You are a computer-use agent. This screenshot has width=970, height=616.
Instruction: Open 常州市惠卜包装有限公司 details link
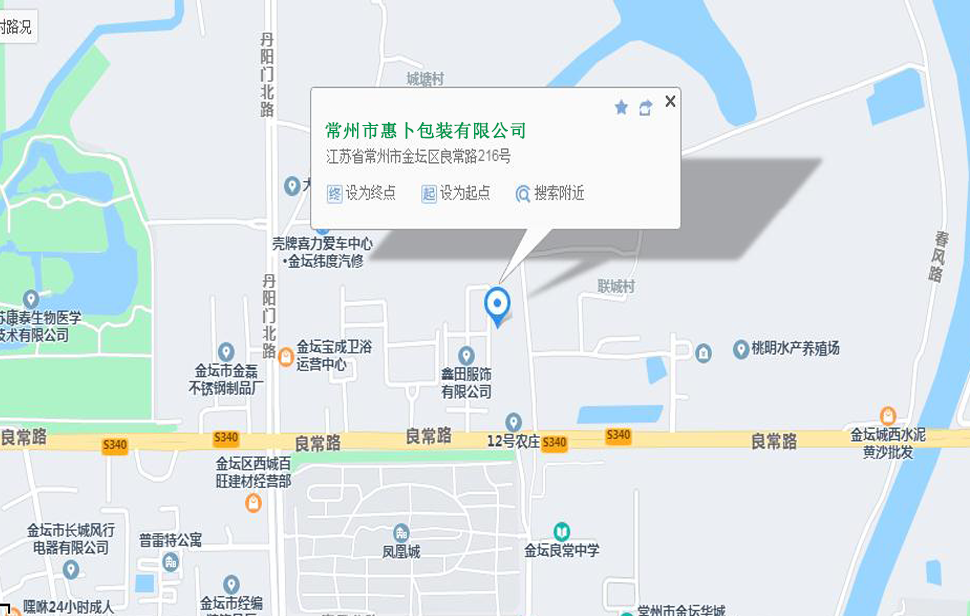pos(426,130)
